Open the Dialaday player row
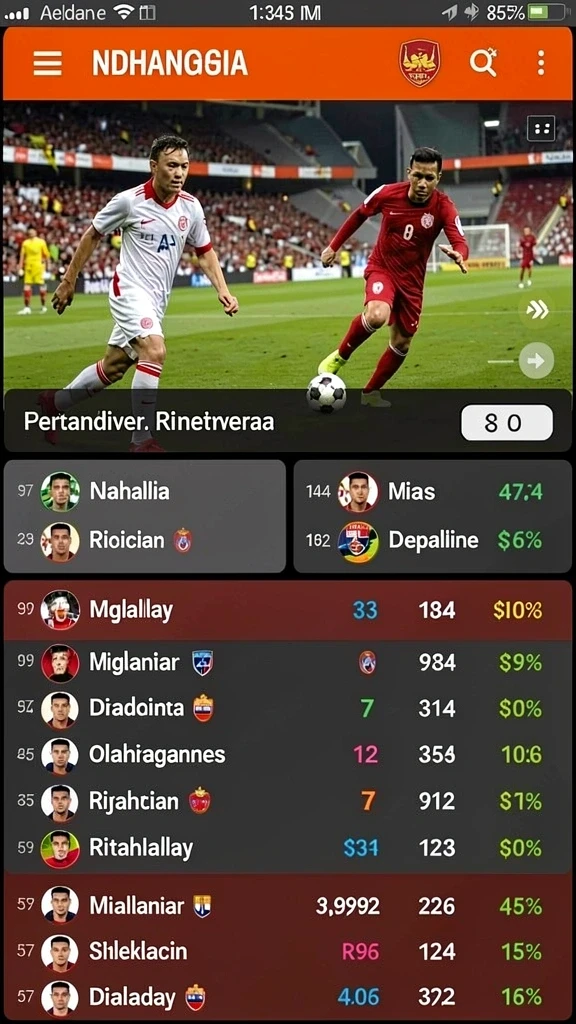 point(288,997)
